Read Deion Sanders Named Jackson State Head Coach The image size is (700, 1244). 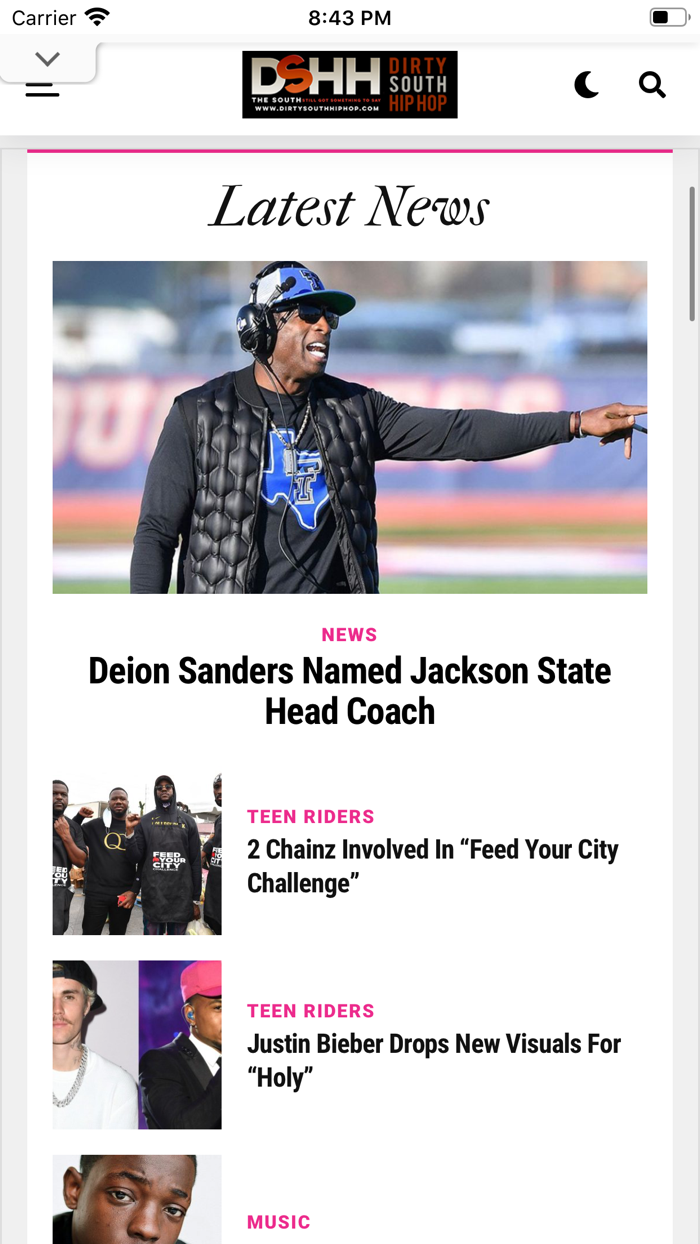pyautogui.click(x=349, y=690)
